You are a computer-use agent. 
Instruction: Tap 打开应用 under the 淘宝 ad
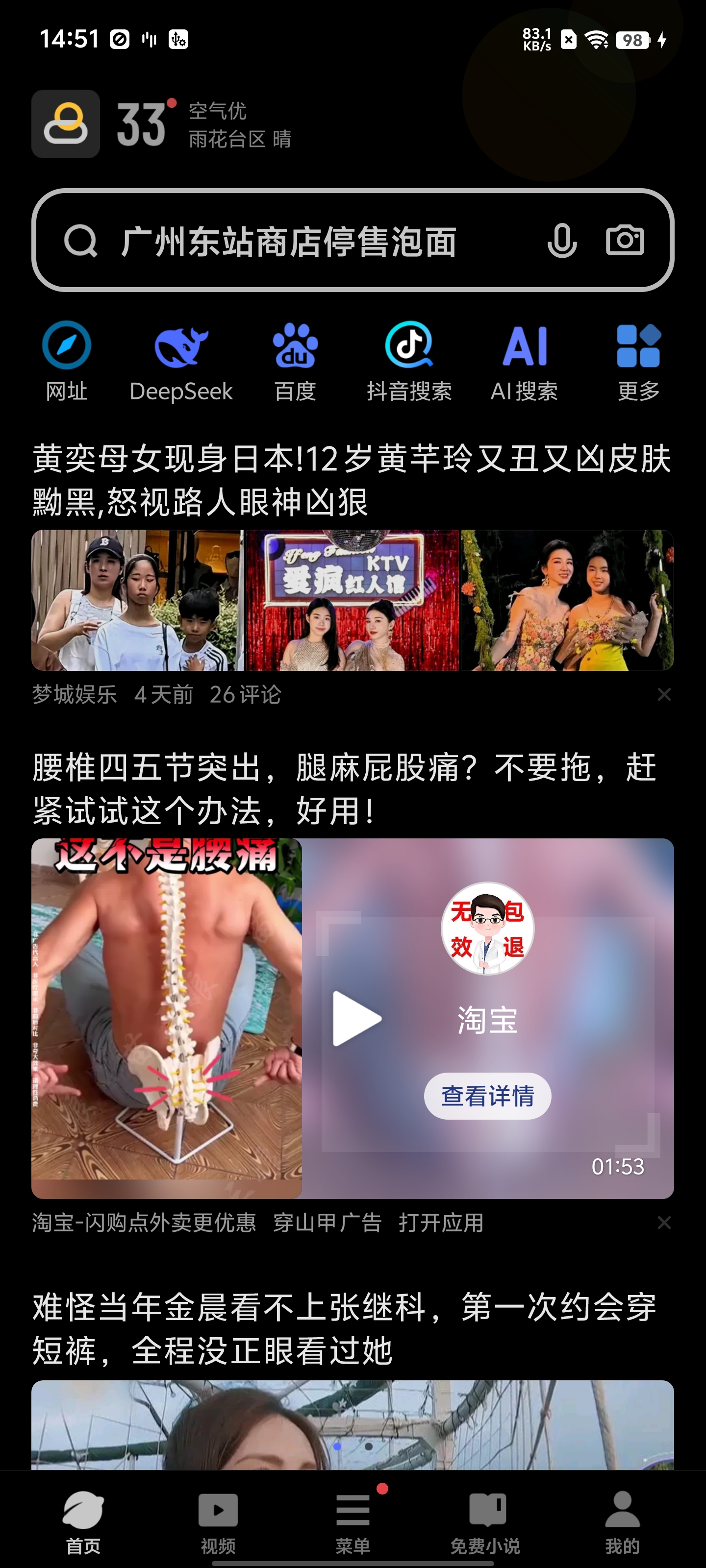[441, 1223]
